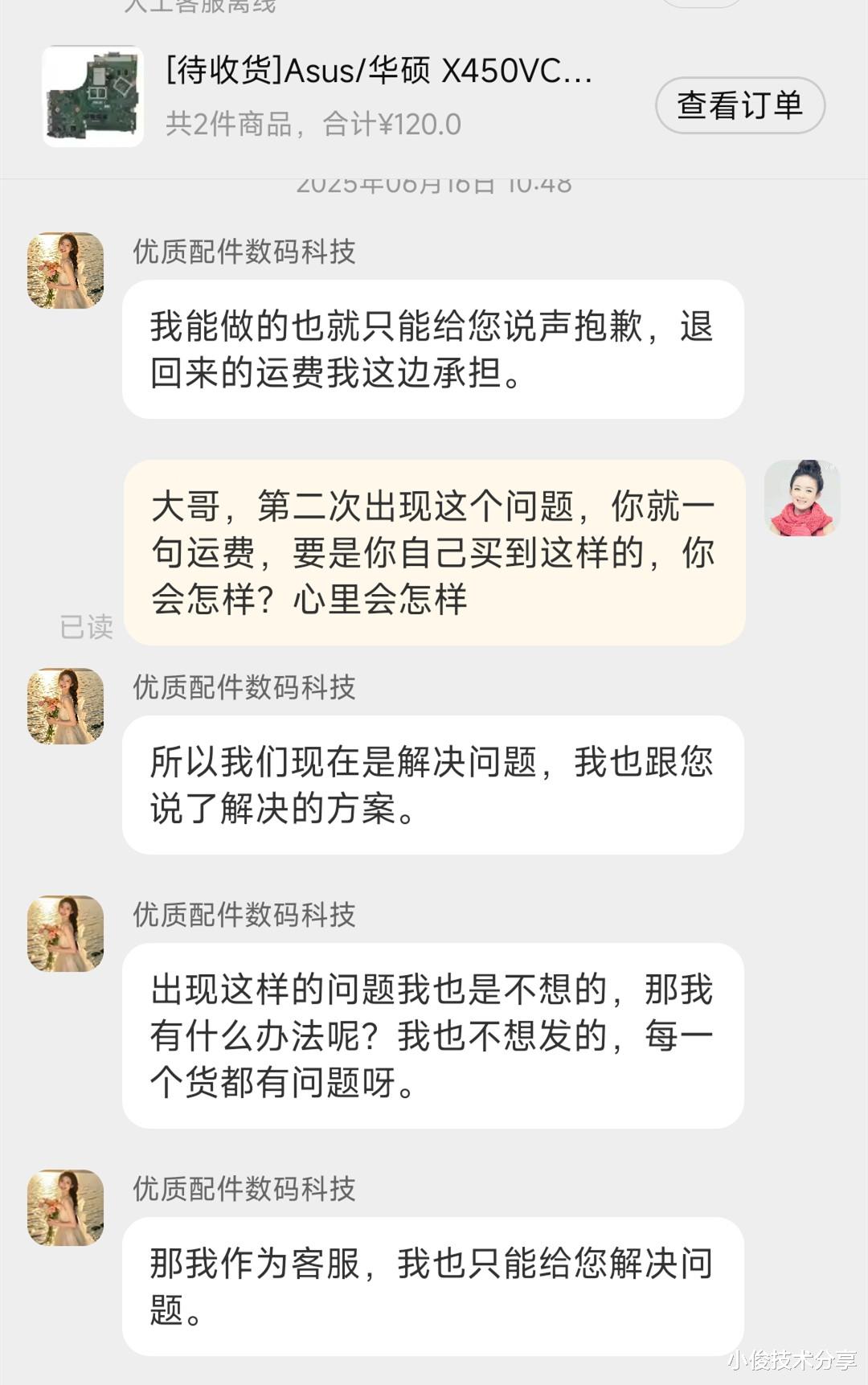Viewport: 868px width, 1385px height.
Task: Tap the 查看订单 button
Action: pos(740,106)
